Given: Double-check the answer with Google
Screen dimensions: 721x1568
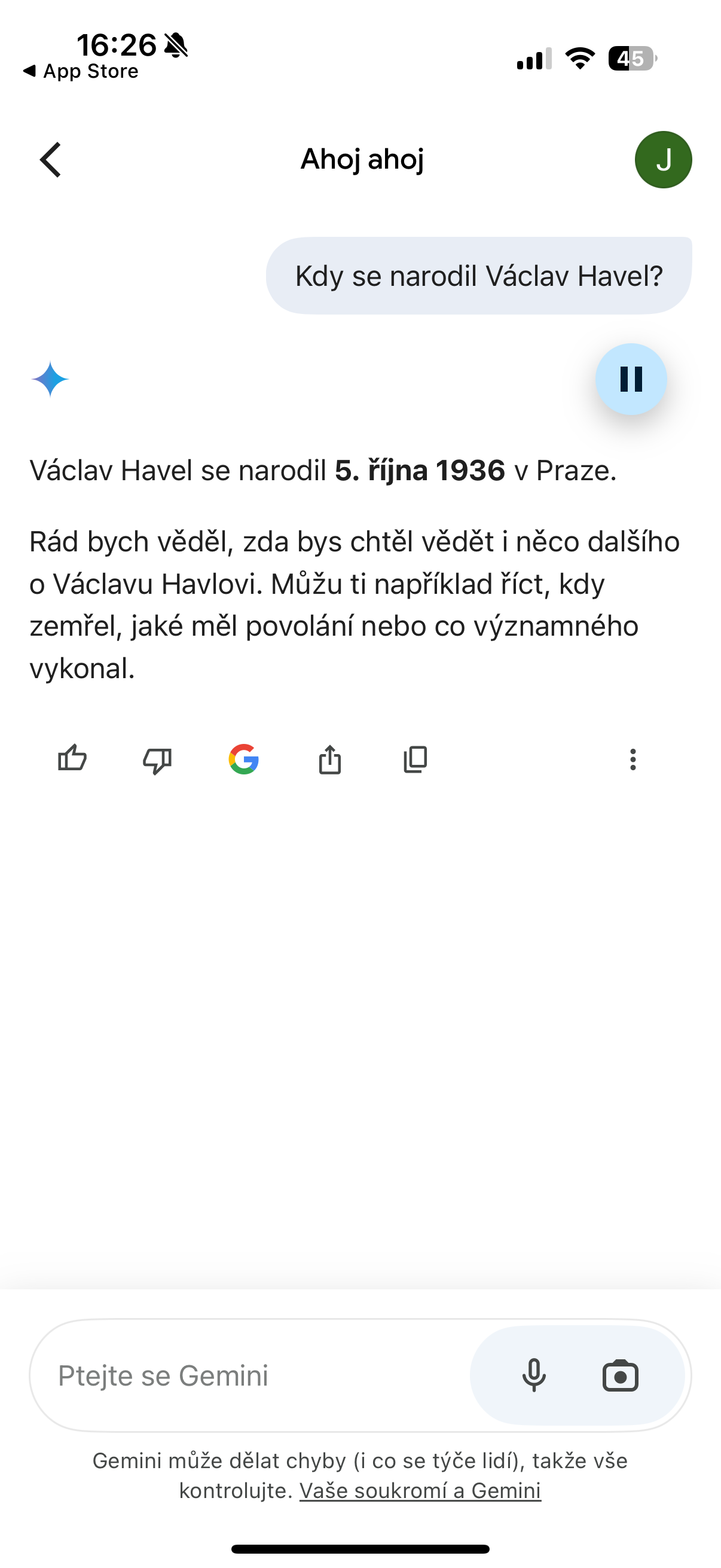Looking at the screenshot, I should click(243, 759).
